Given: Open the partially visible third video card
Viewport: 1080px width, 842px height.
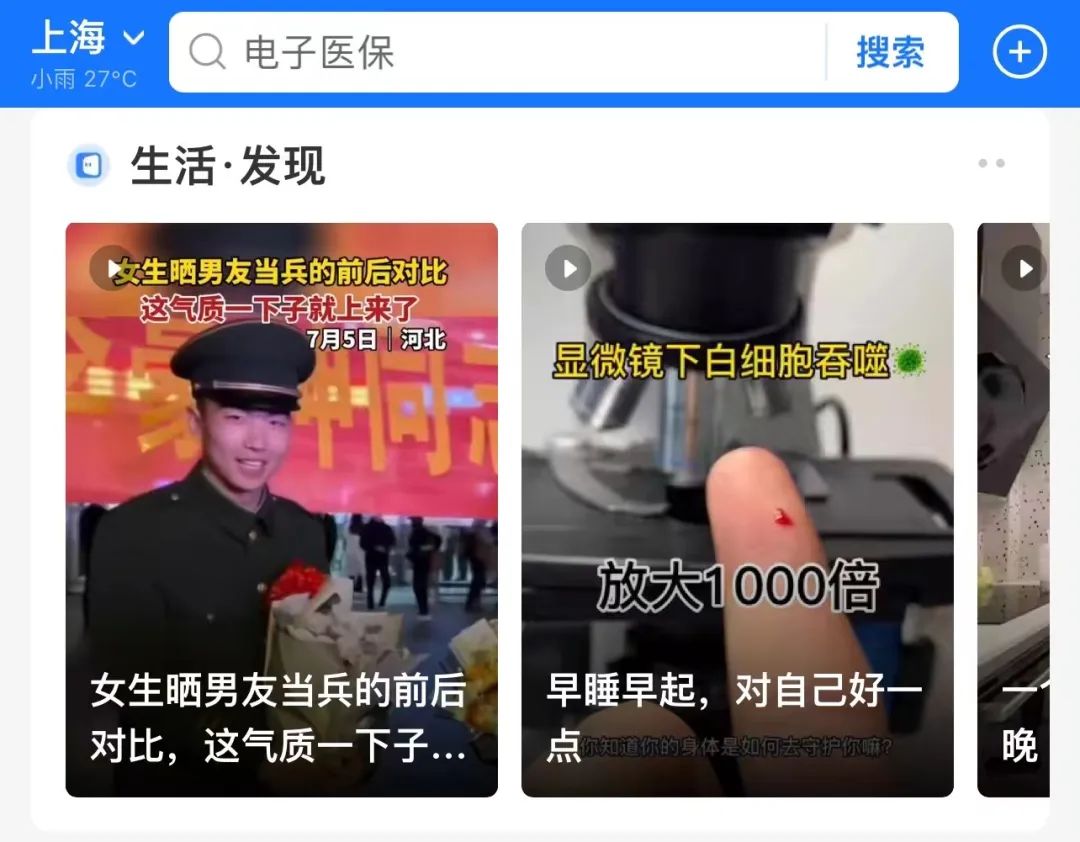Looking at the screenshot, I should point(1014,510).
